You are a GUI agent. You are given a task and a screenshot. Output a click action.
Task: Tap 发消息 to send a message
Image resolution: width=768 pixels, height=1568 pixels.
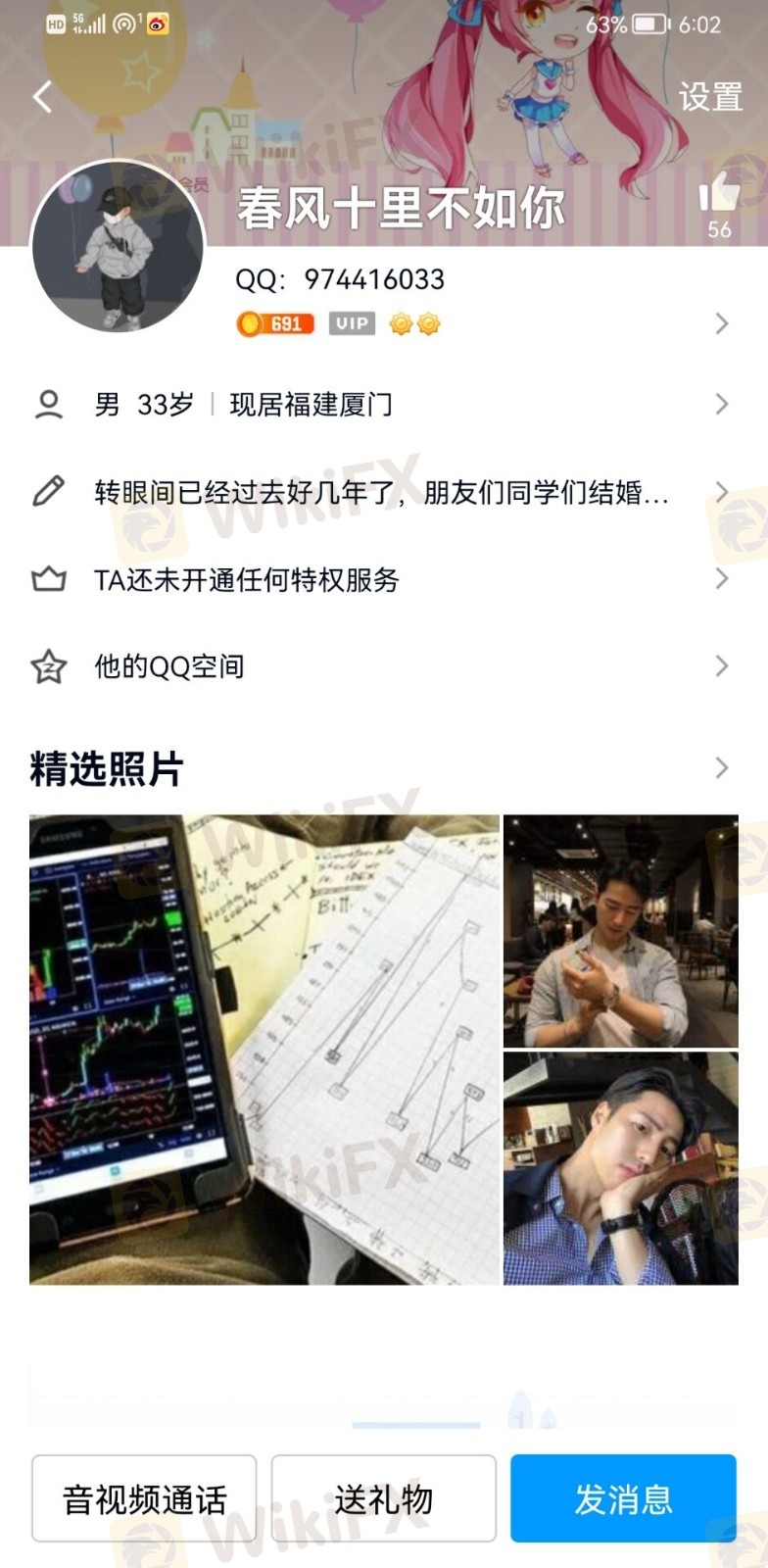pyautogui.click(x=623, y=1498)
